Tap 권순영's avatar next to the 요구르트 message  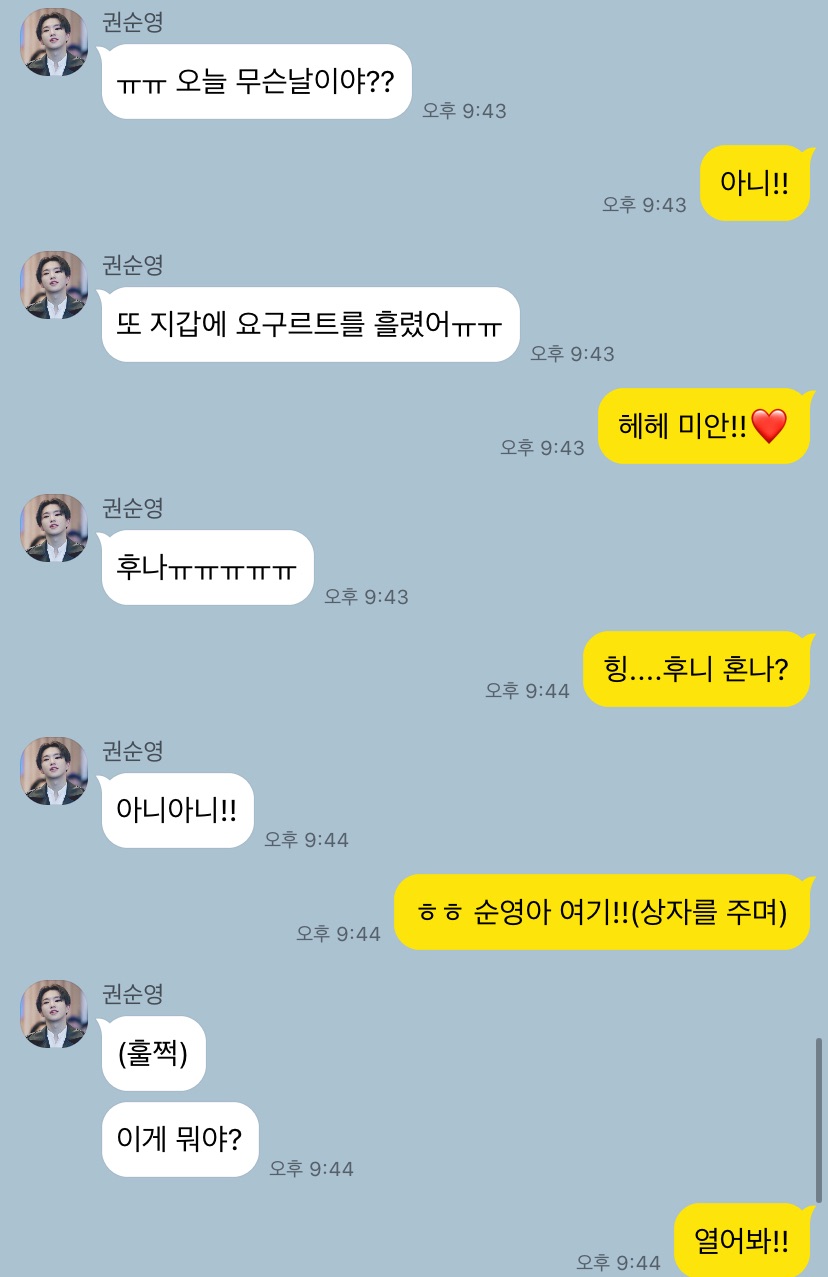[54, 285]
